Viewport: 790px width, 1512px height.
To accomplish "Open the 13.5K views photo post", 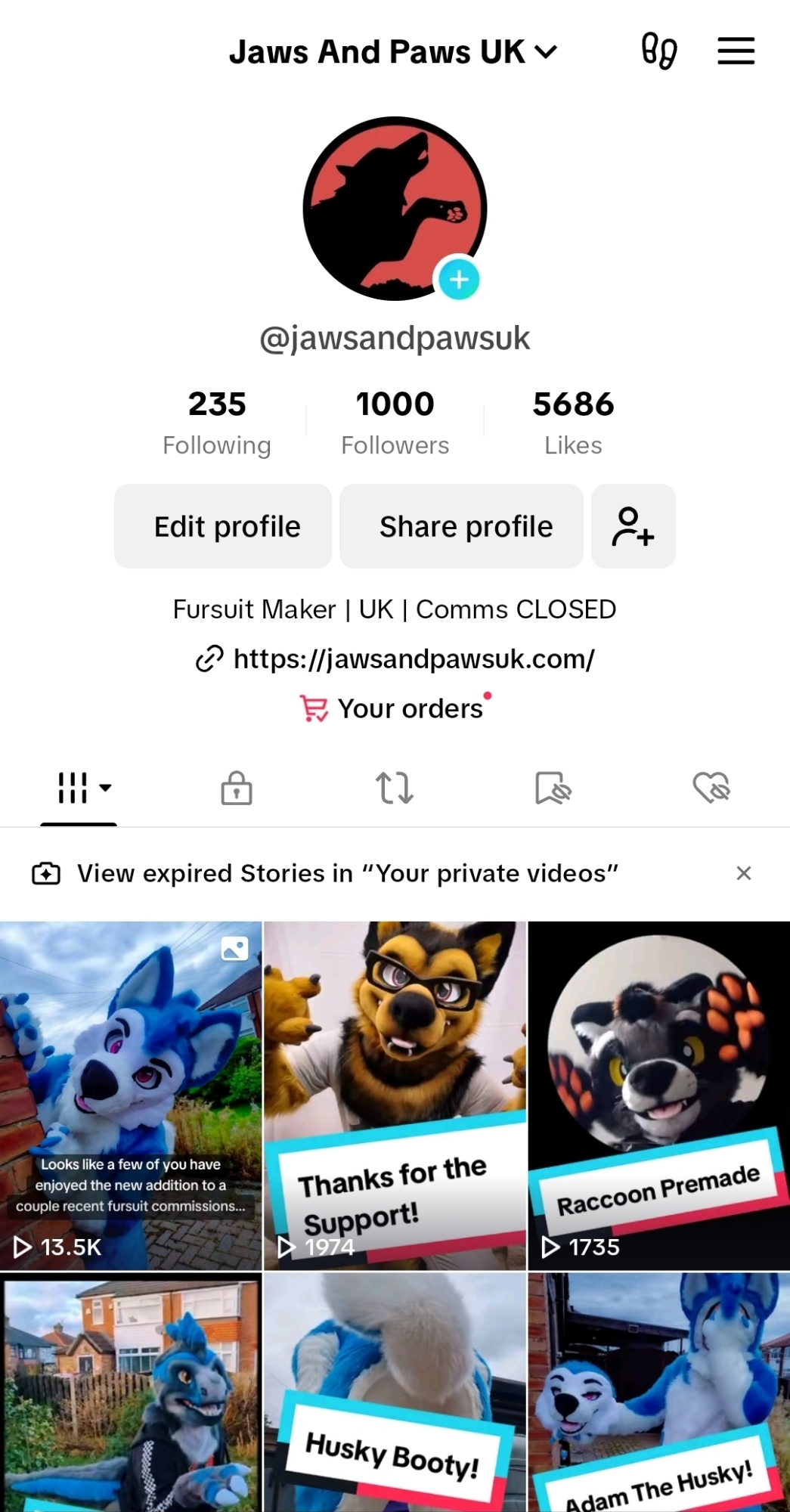I will tap(131, 1095).
